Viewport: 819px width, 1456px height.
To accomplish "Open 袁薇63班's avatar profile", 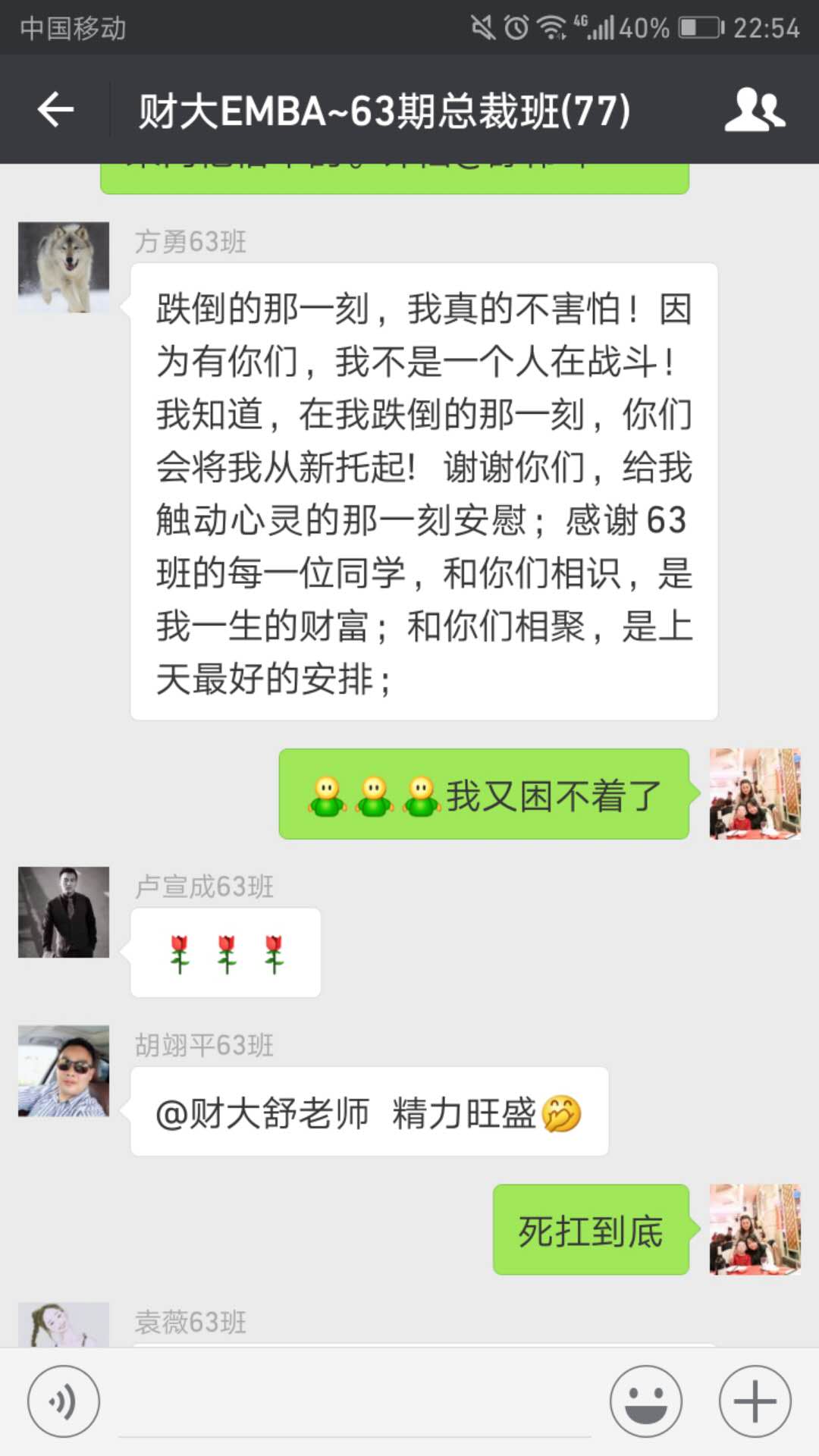I will click(64, 1325).
